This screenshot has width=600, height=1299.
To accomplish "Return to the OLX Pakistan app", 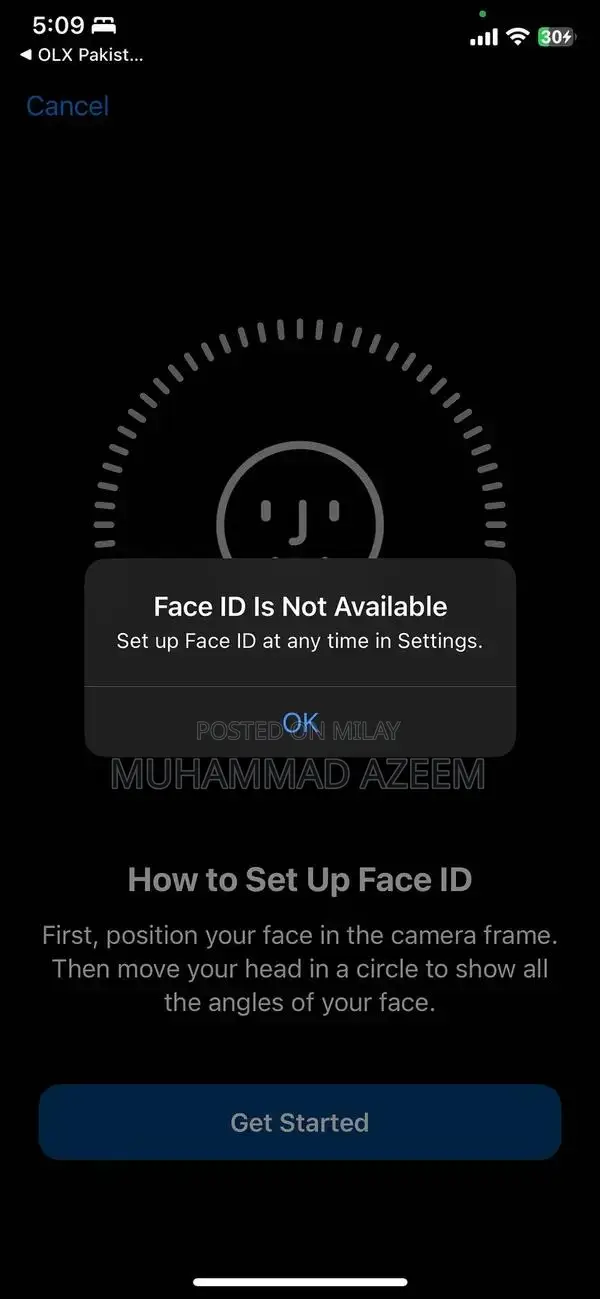I will tap(82, 55).
